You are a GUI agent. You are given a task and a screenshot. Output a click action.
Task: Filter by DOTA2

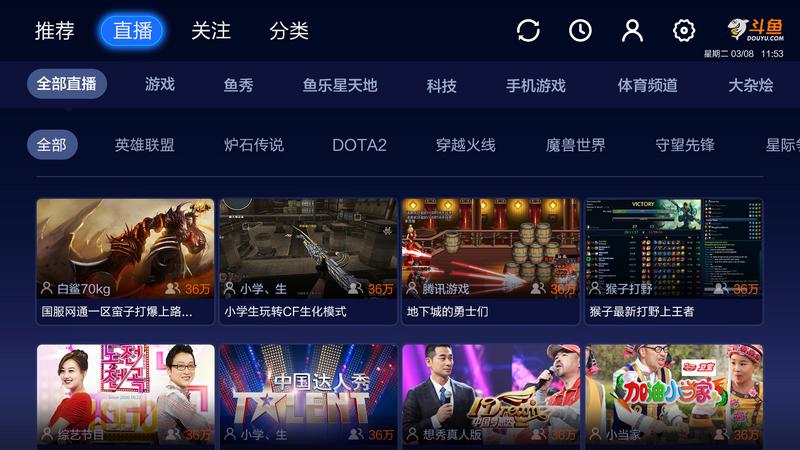(x=359, y=145)
